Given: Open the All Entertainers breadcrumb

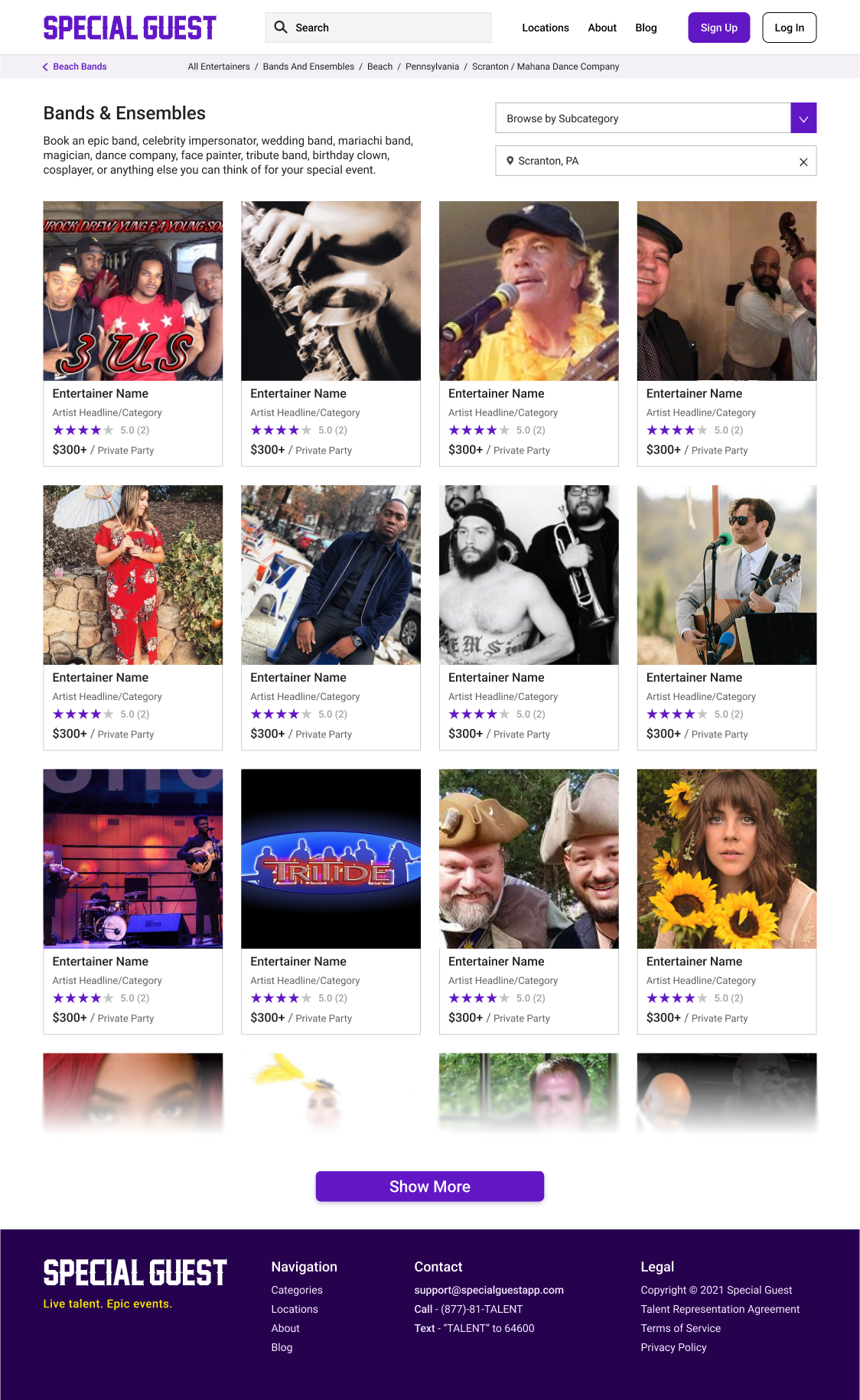Looking at the screenshot, I should click(x=219, y=67).
